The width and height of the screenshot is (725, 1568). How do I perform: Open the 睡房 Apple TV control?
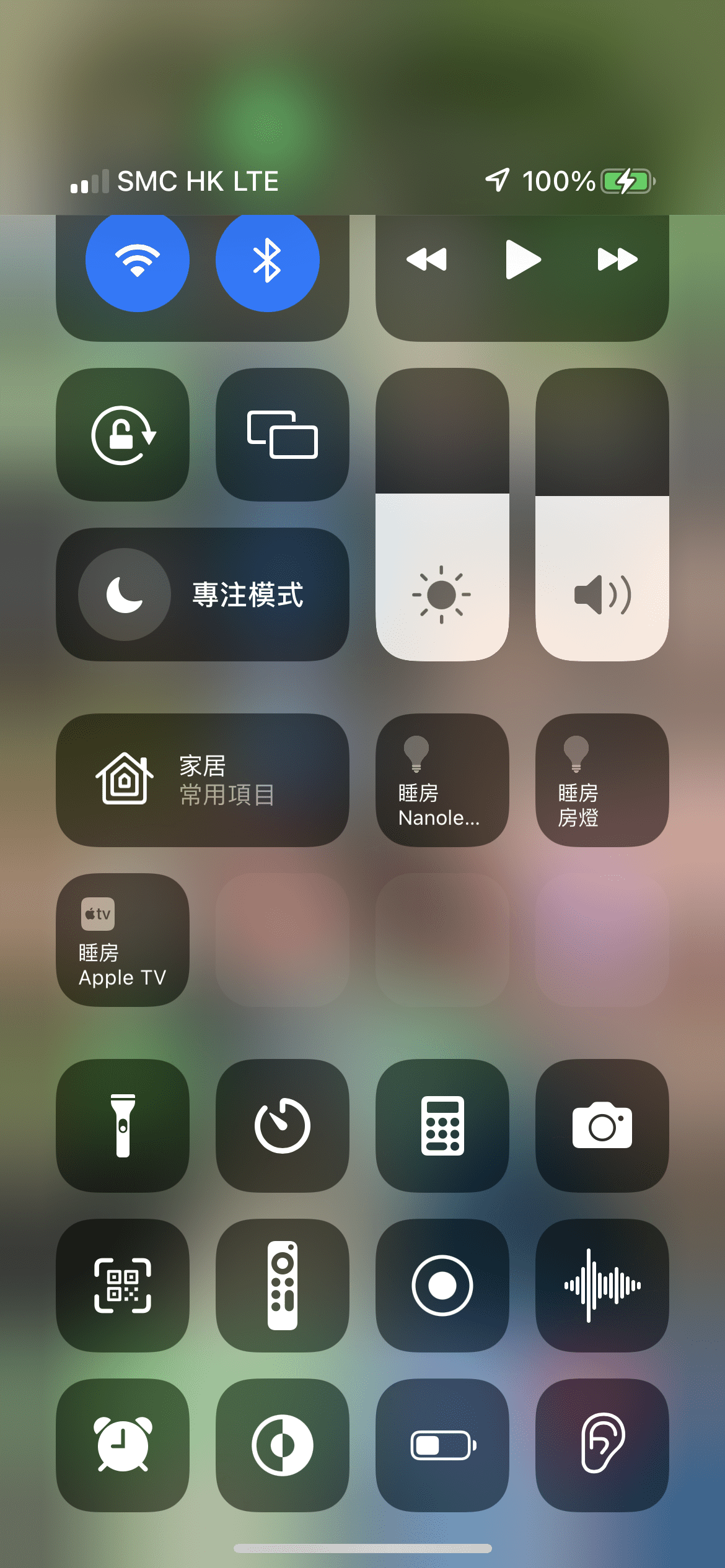123,940
